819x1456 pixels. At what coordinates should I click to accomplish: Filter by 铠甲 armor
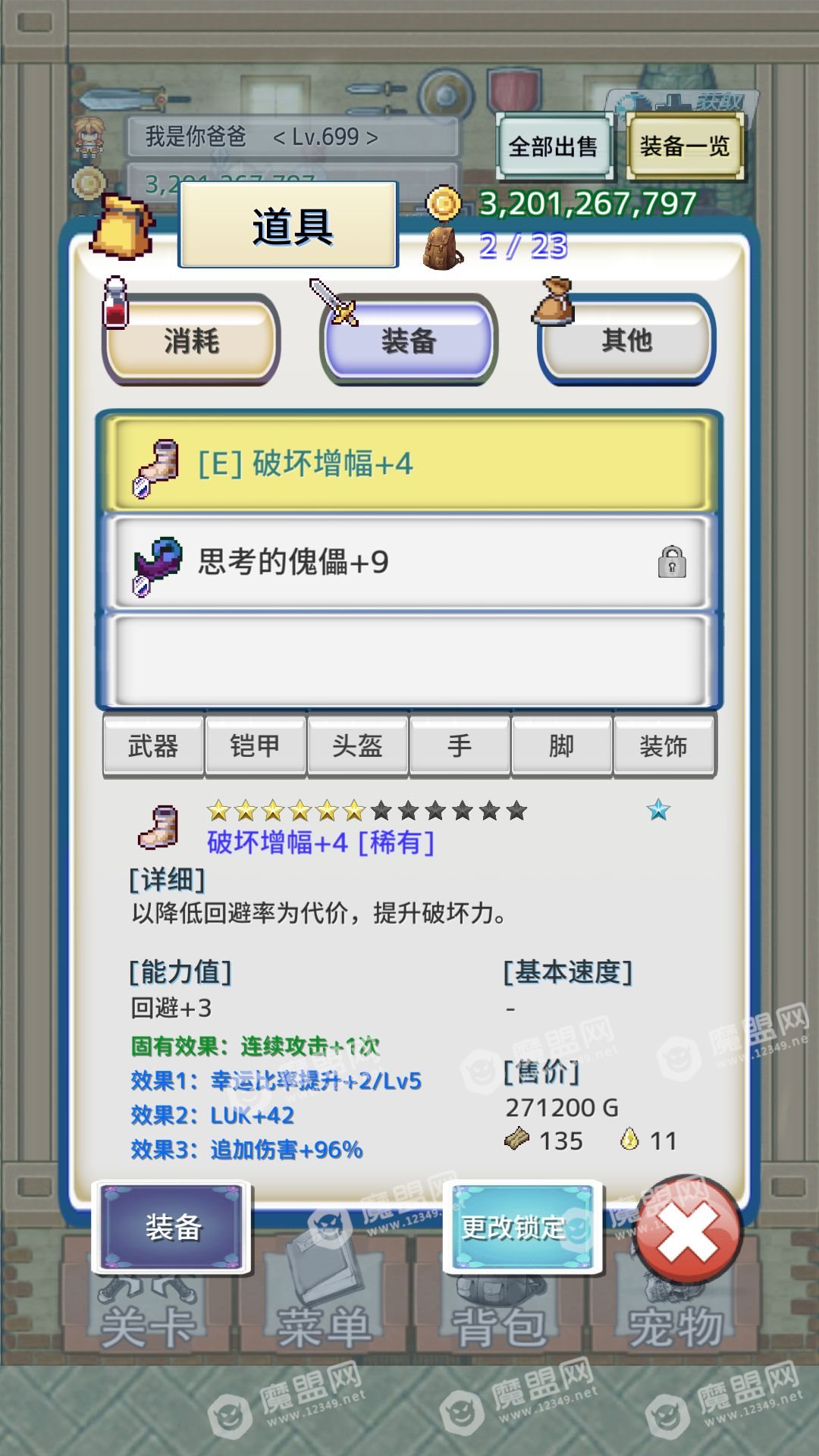click(256, 746)
